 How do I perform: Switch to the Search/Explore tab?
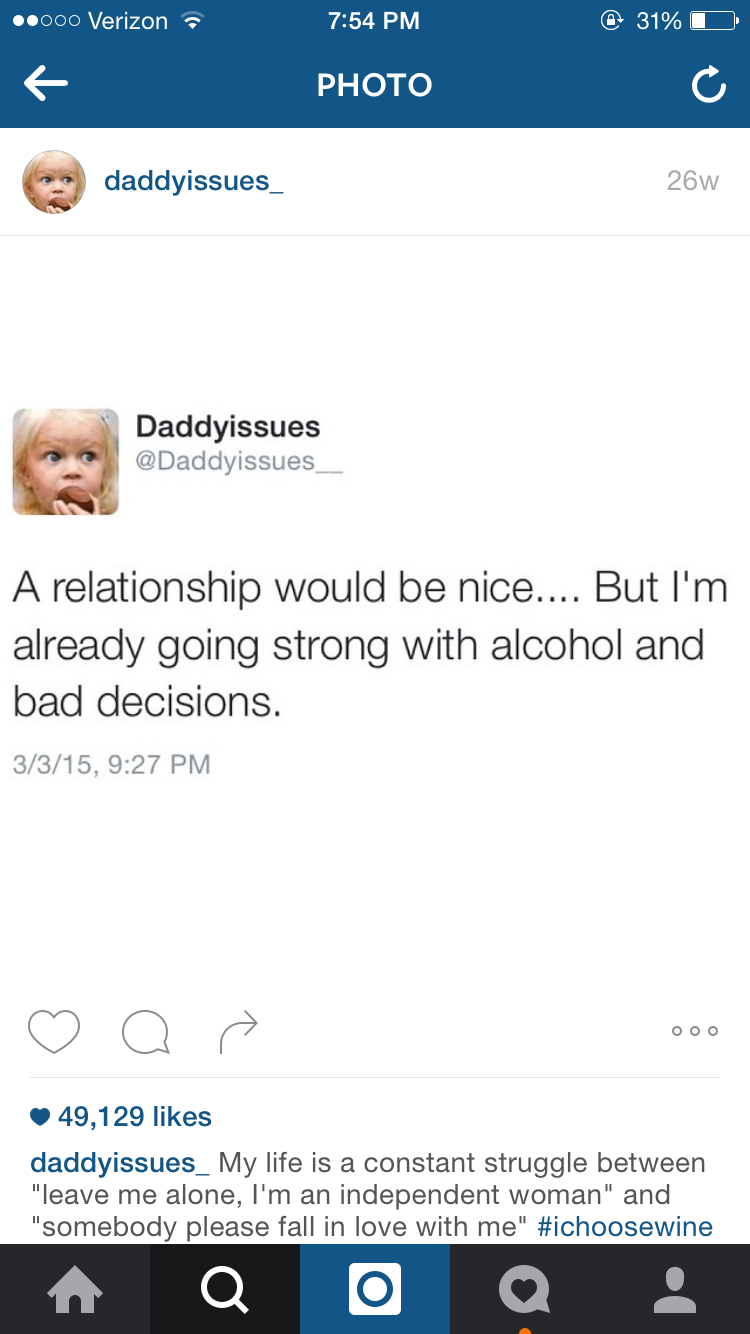click(225, 1289)
